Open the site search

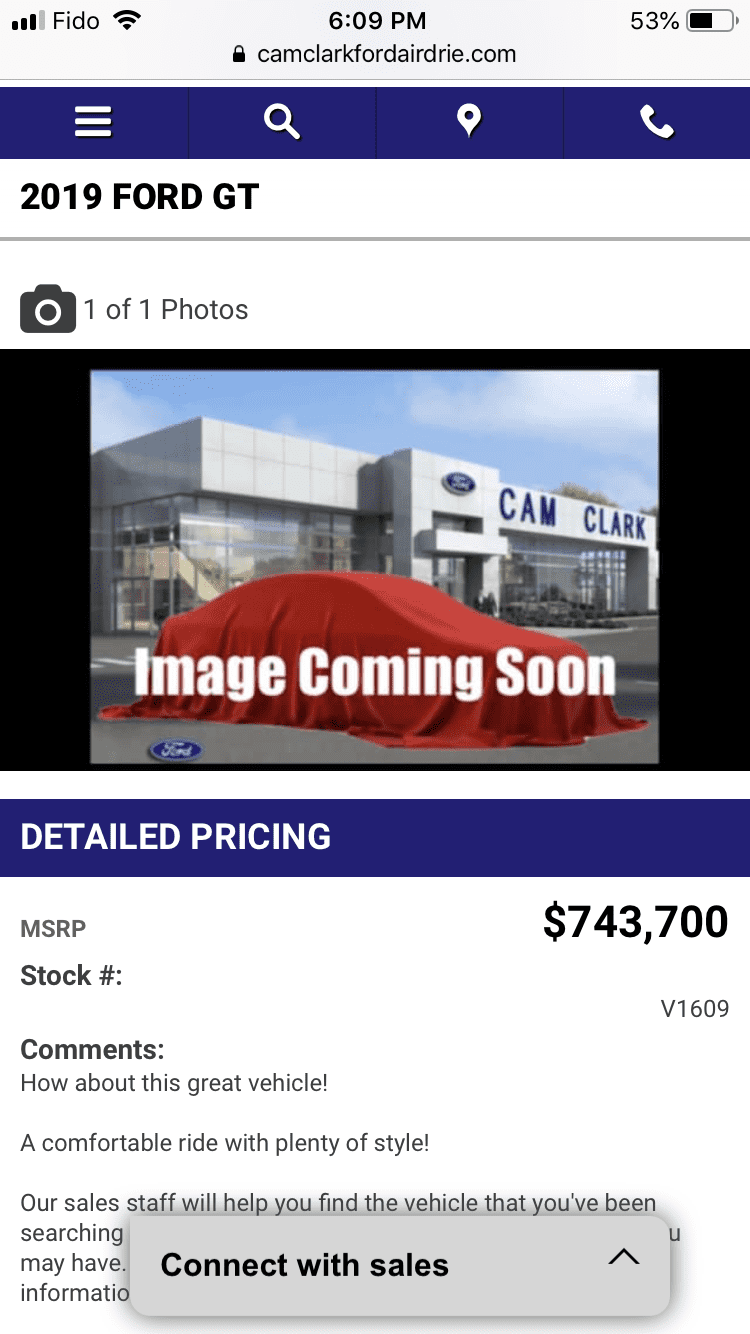click(281, 122)
